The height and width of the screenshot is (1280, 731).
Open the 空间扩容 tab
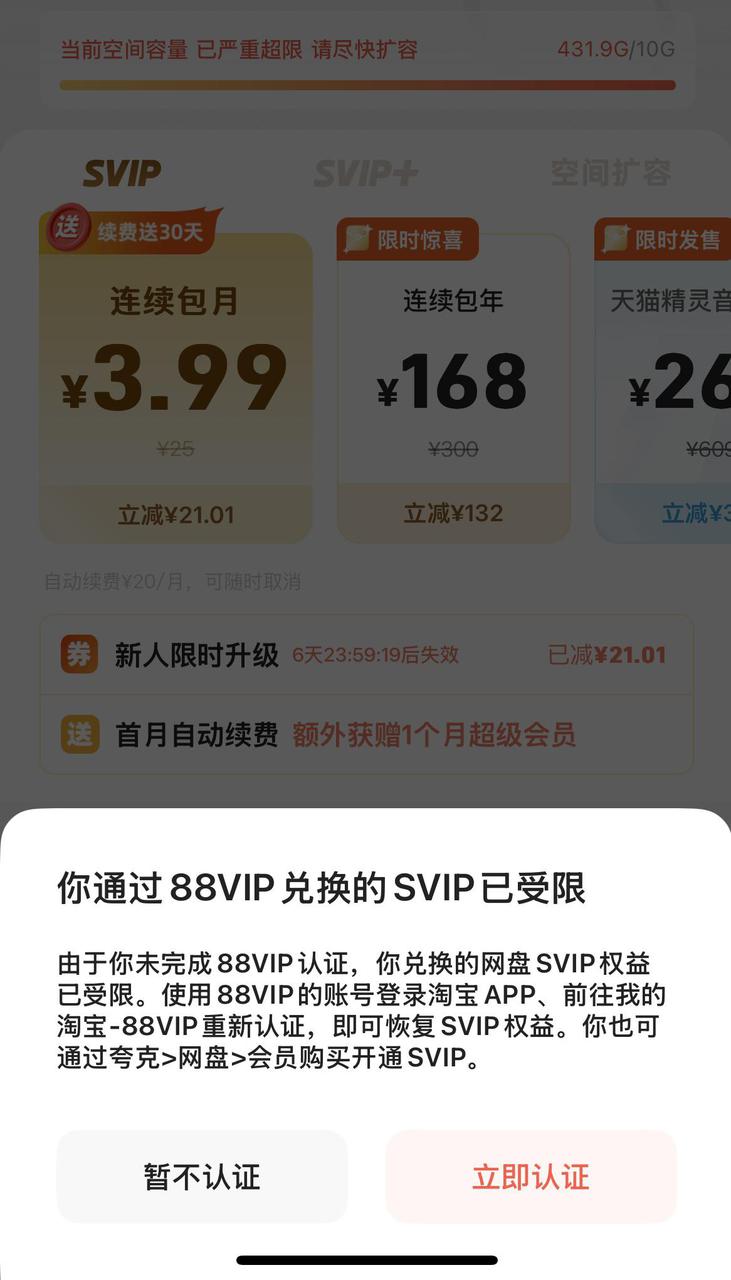pyautogui.click(x=610, y=173)
